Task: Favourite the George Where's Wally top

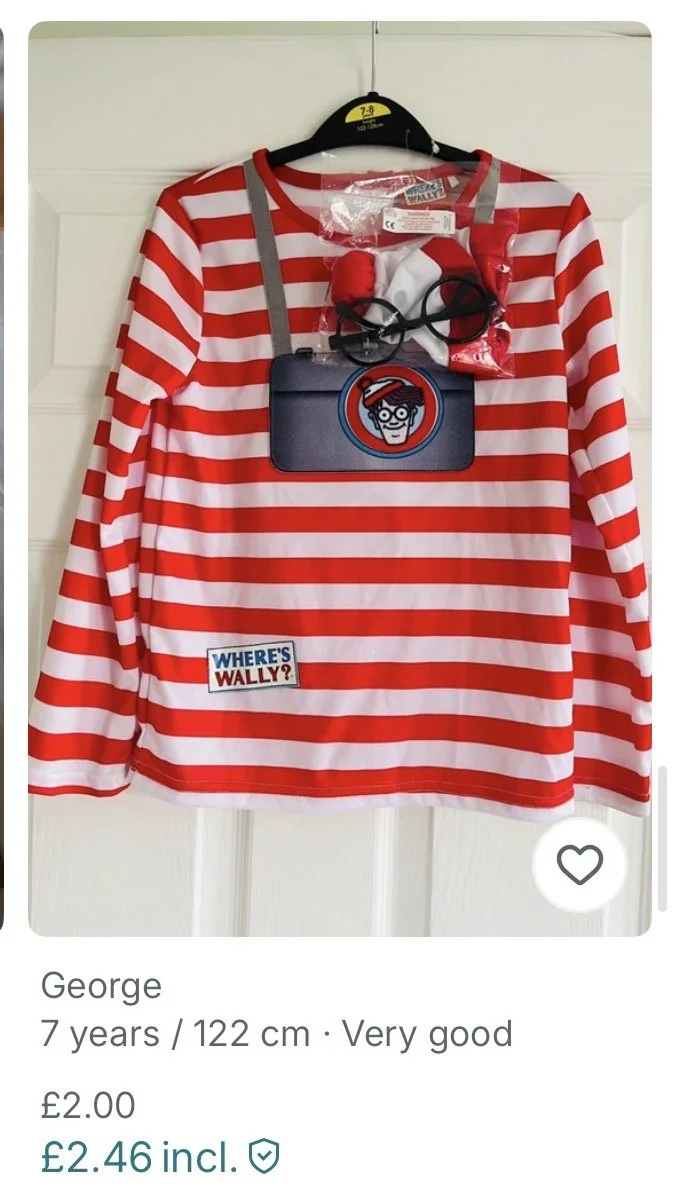Action: point(579,864)
